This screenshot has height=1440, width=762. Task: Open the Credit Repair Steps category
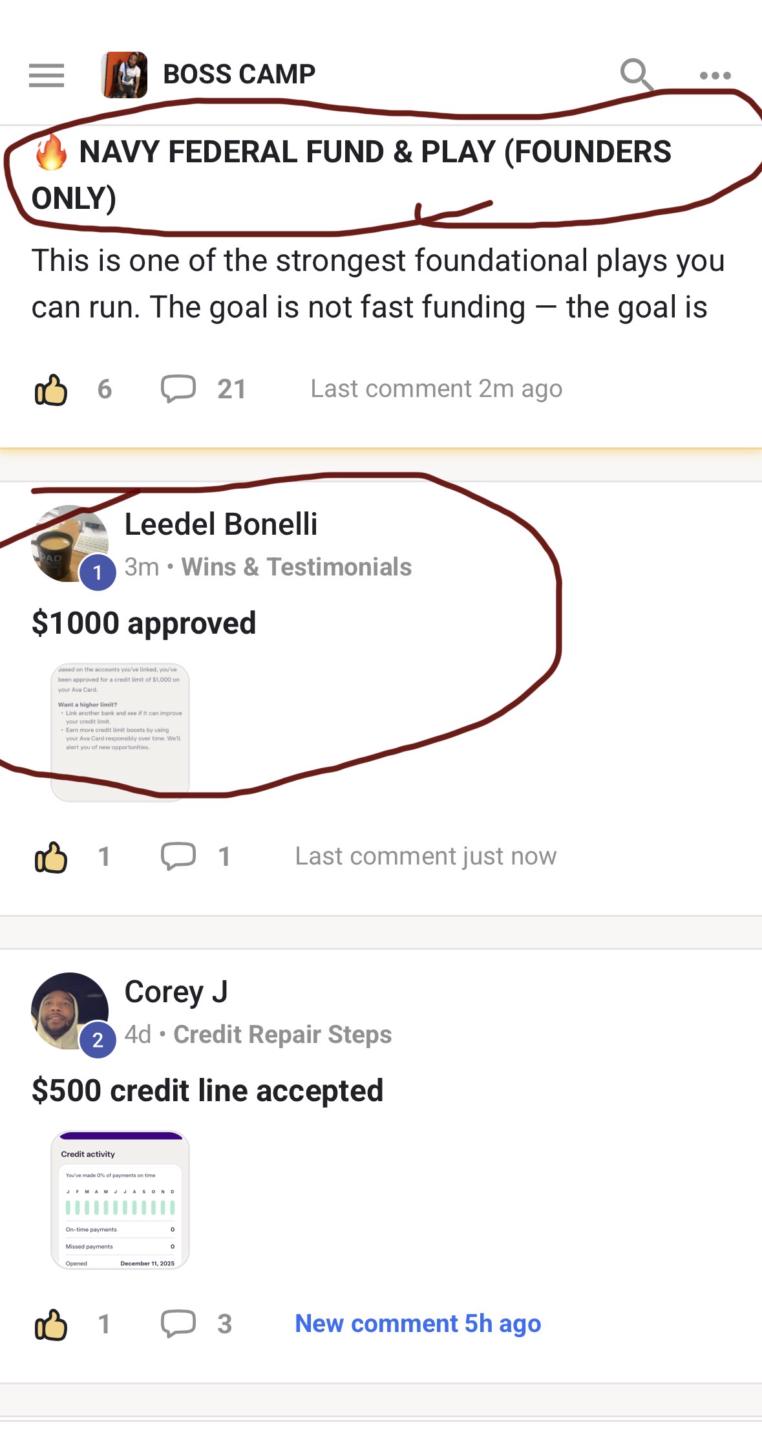[282, 1034]
